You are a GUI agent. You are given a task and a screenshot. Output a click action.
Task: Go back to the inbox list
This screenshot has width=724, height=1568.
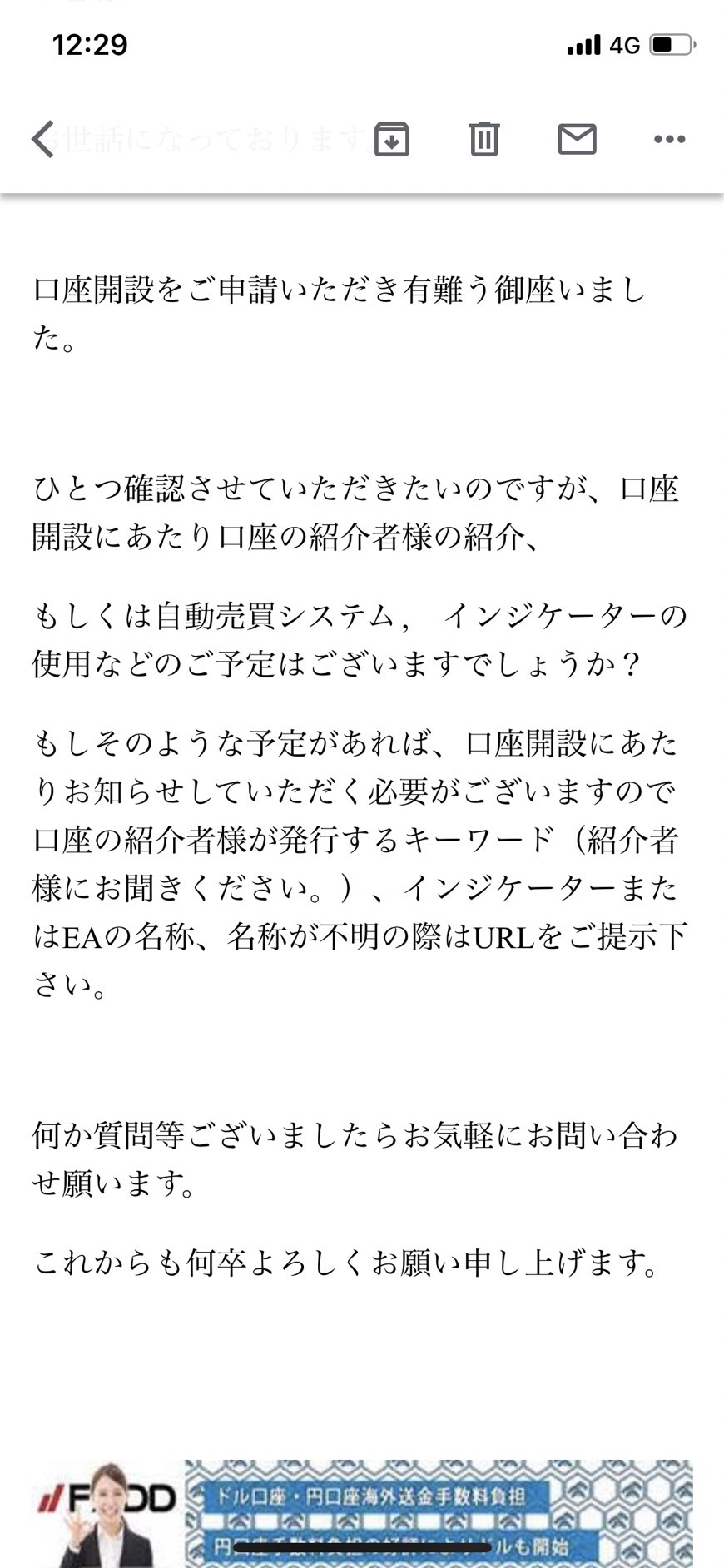pos(43,139)
